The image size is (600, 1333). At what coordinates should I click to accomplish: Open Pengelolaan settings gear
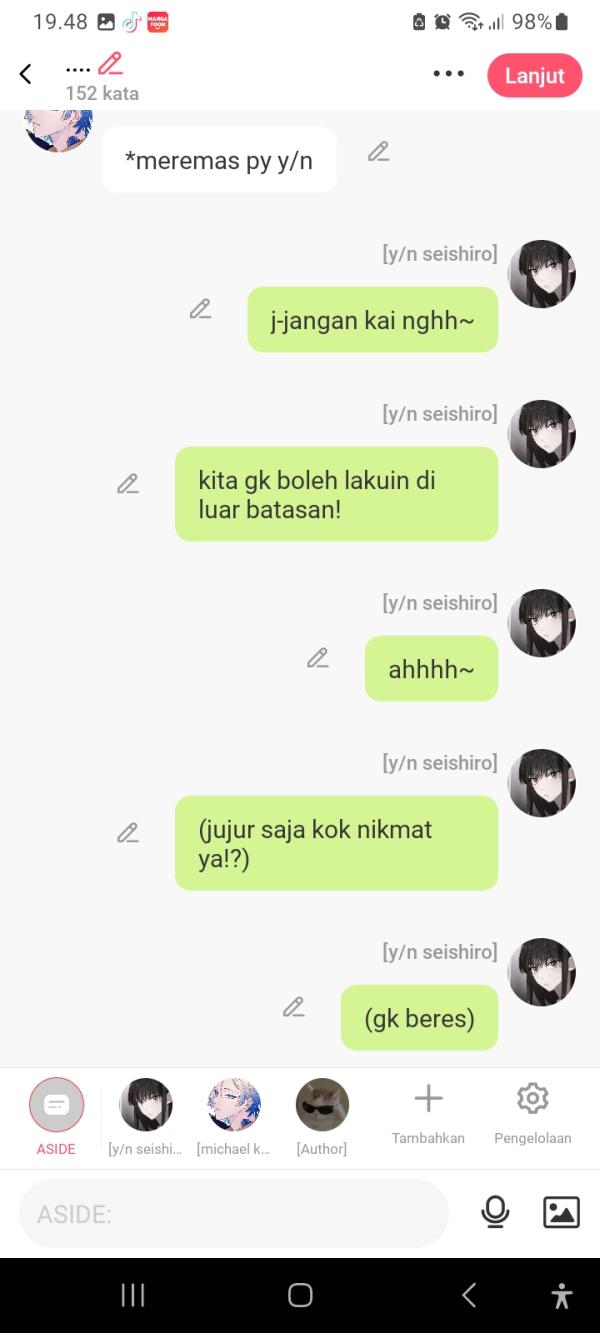(532, 1100)
